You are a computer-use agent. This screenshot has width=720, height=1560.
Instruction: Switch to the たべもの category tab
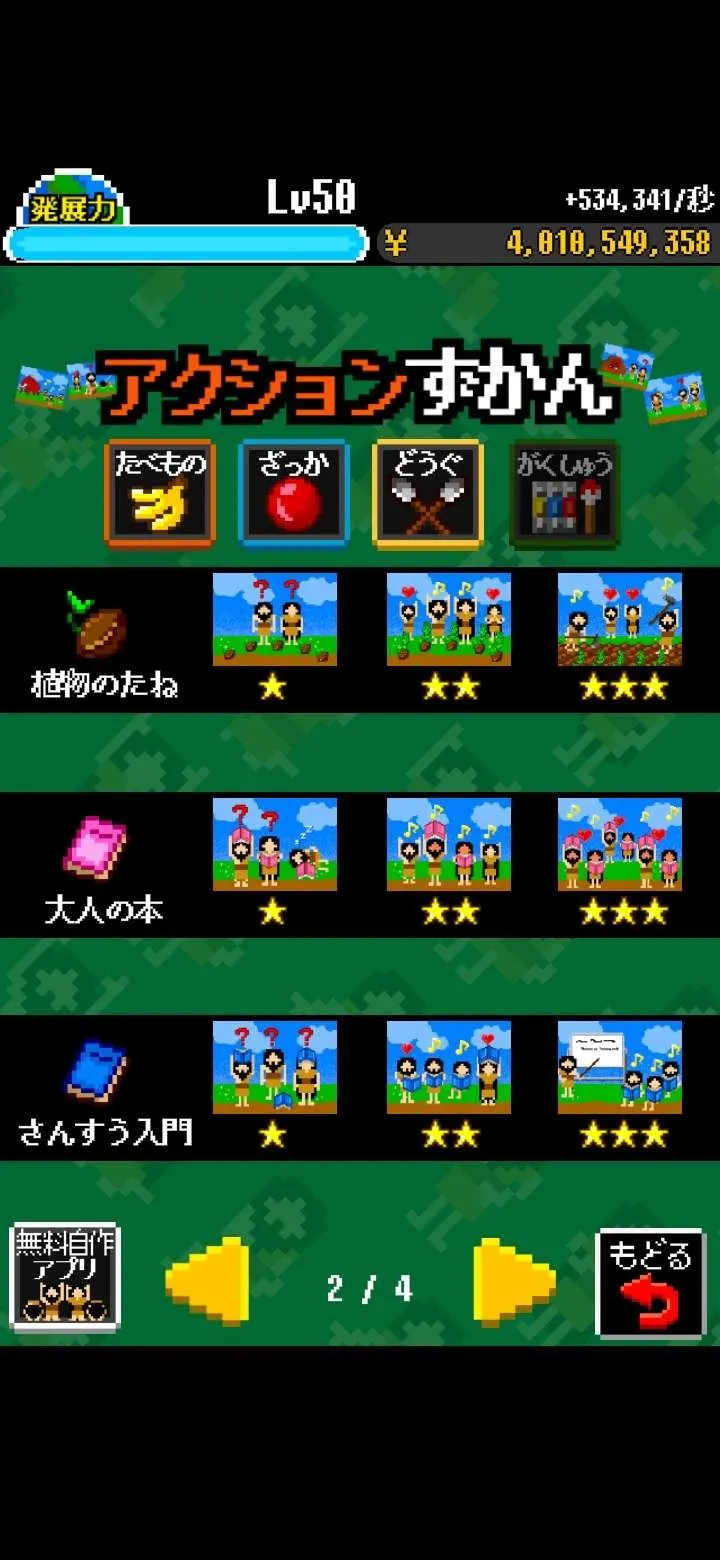click(x=160, y=494)
